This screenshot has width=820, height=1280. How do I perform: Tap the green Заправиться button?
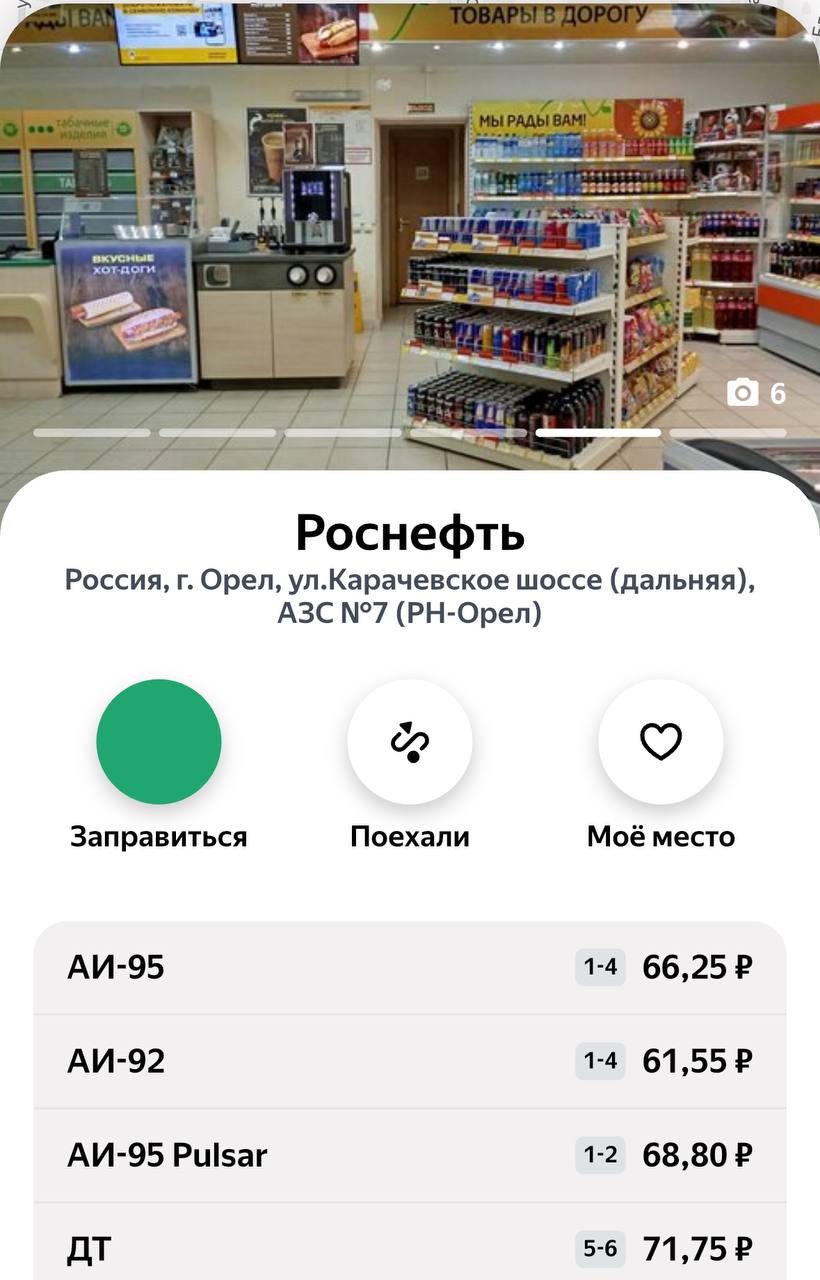(x=158, y=741)
